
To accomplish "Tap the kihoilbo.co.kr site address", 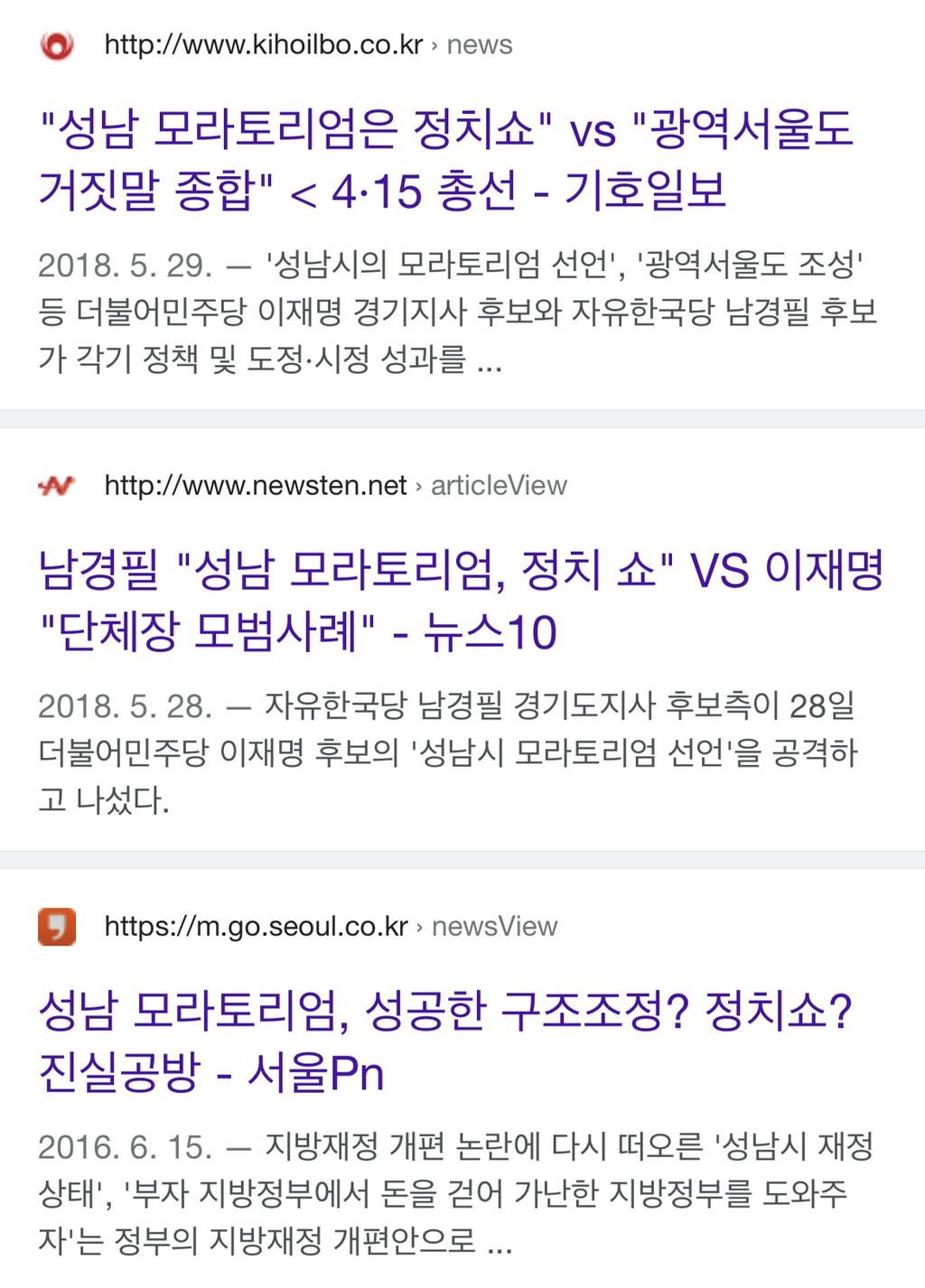I will tap(308, 44).
